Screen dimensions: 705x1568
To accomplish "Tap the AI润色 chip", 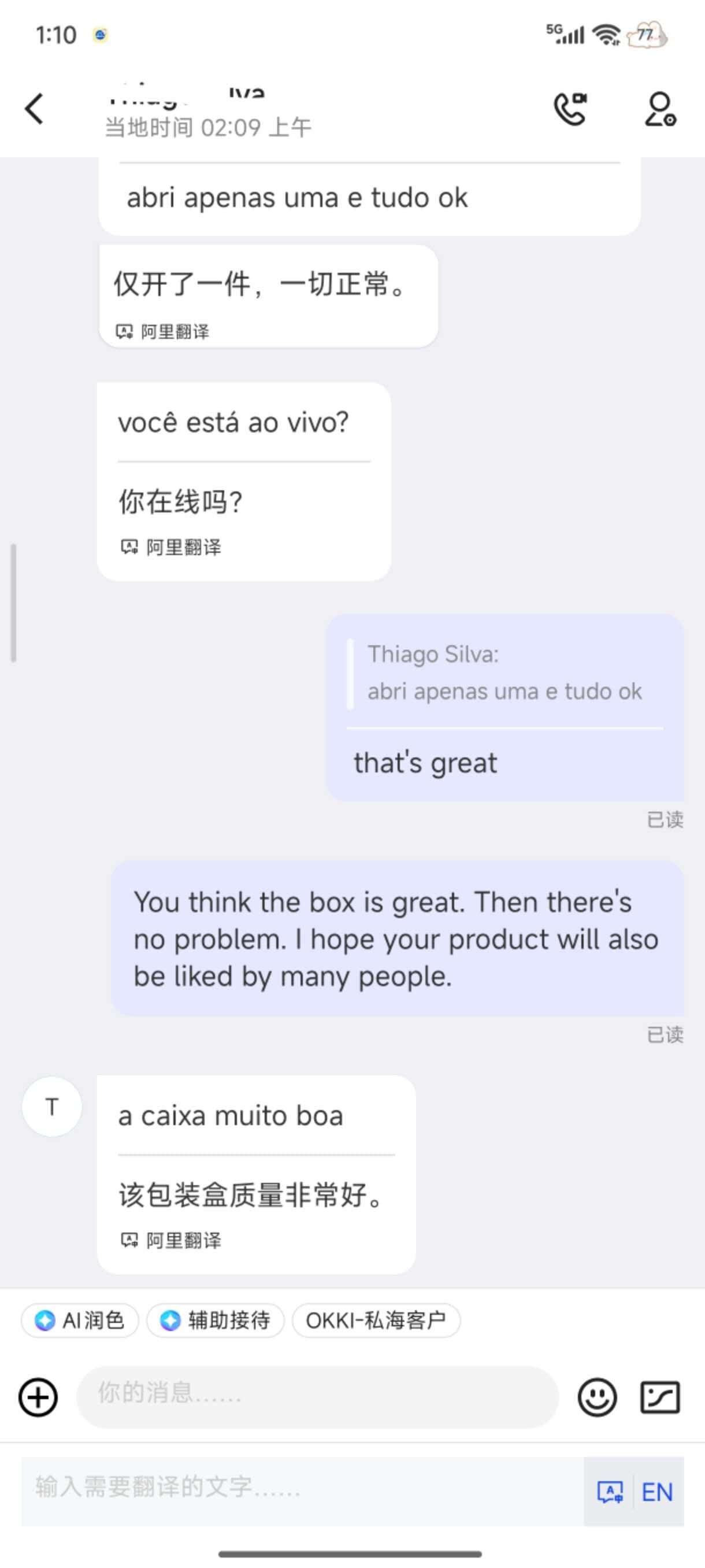I will point(80,1321).
